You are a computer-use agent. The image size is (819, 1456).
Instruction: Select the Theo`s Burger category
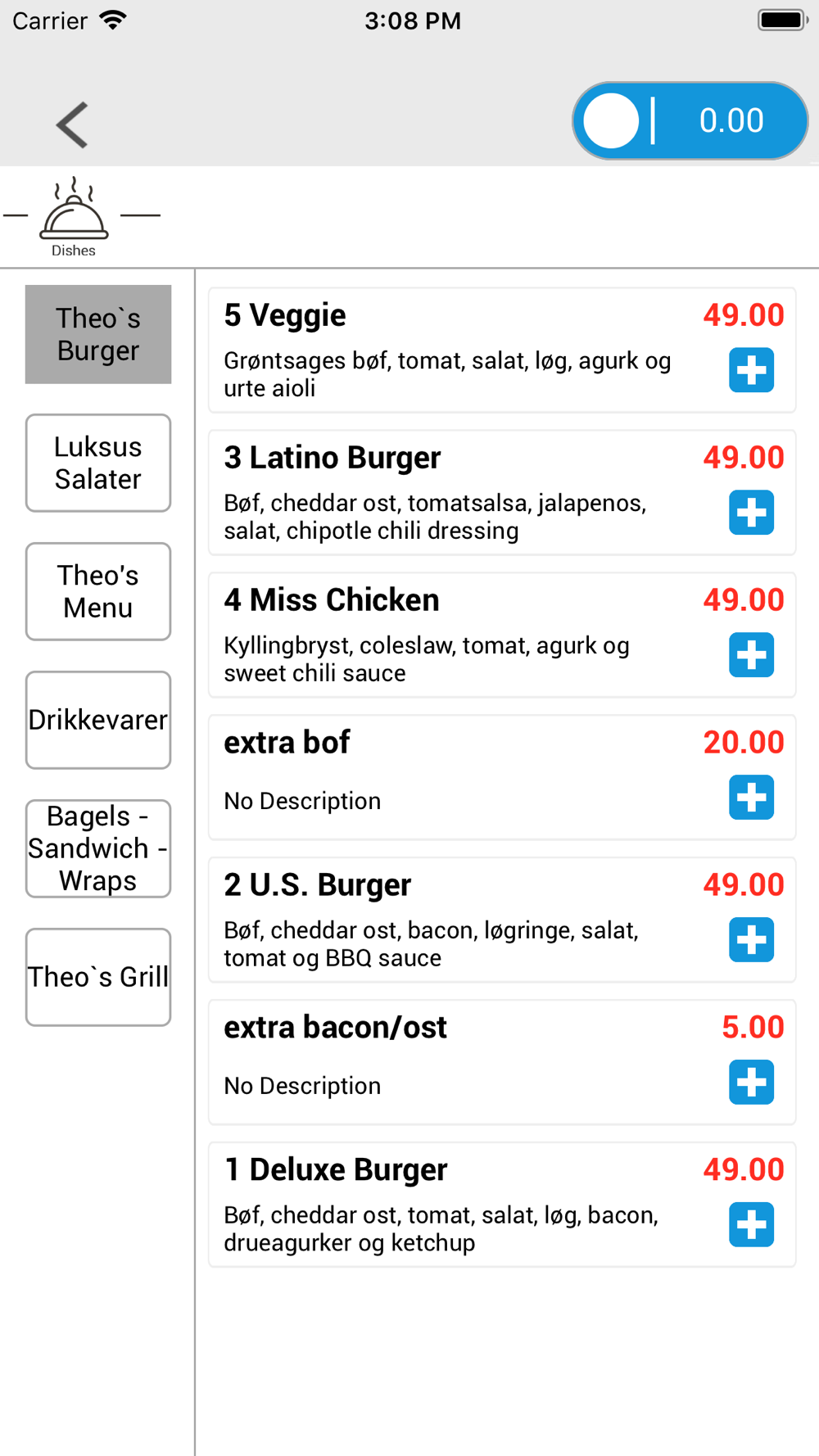(x=98, y=334)
